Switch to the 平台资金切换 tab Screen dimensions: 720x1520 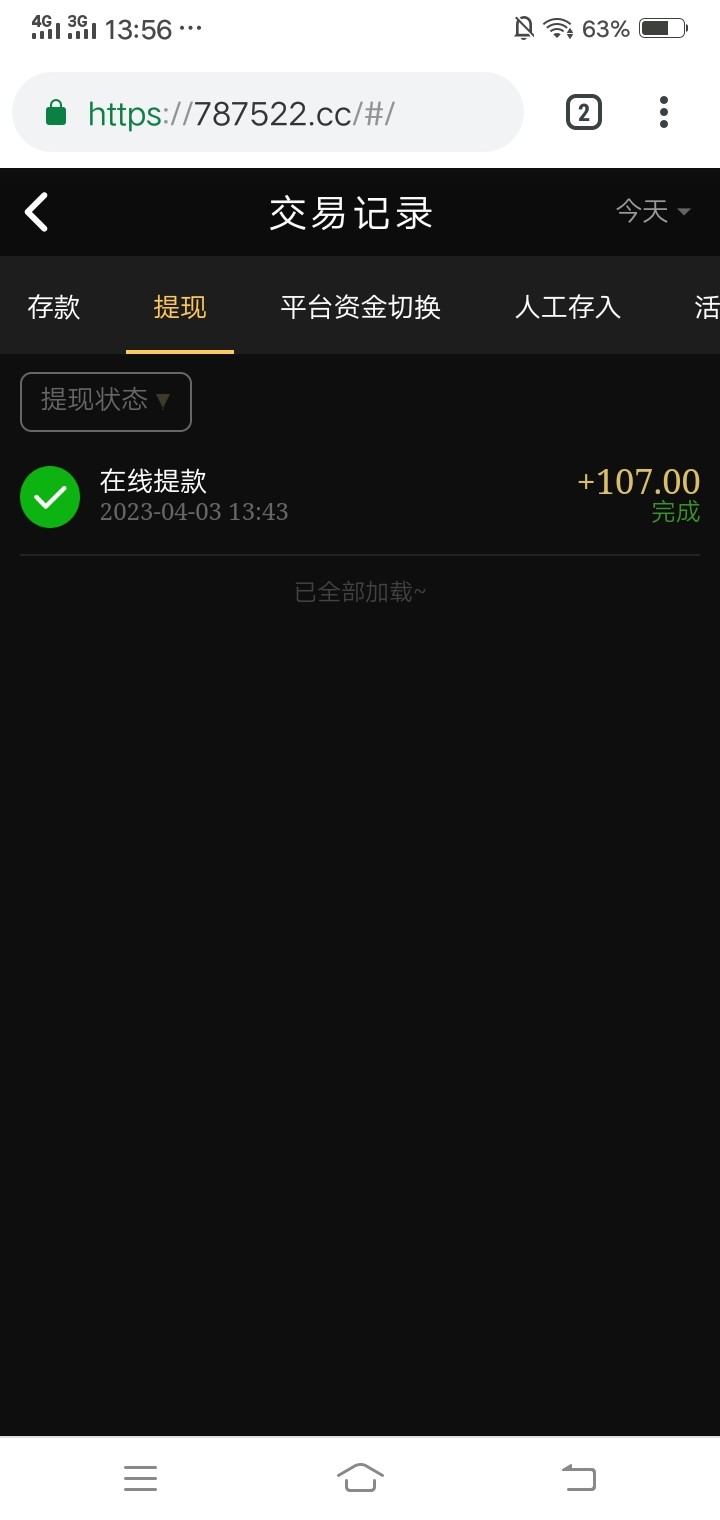(360, 307)
